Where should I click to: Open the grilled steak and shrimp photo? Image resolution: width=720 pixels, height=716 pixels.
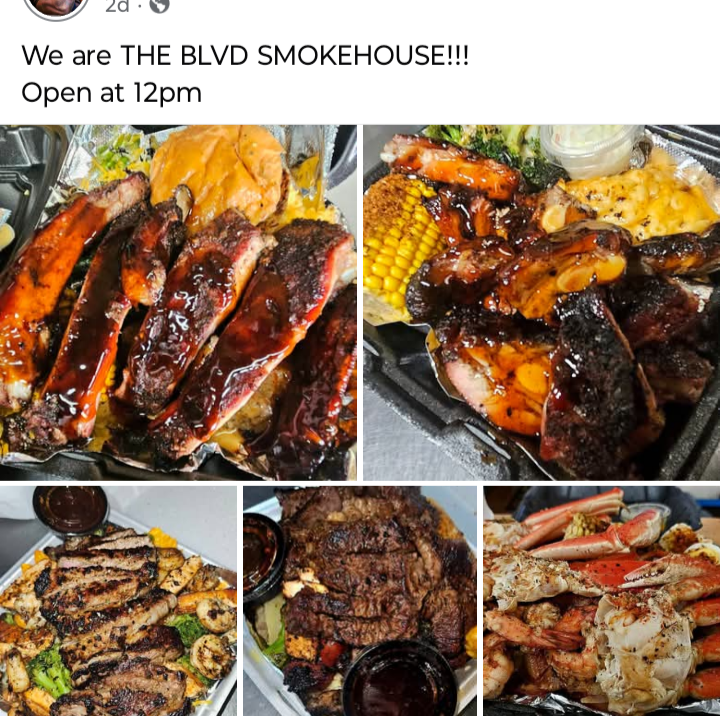(x=118, y=600)
